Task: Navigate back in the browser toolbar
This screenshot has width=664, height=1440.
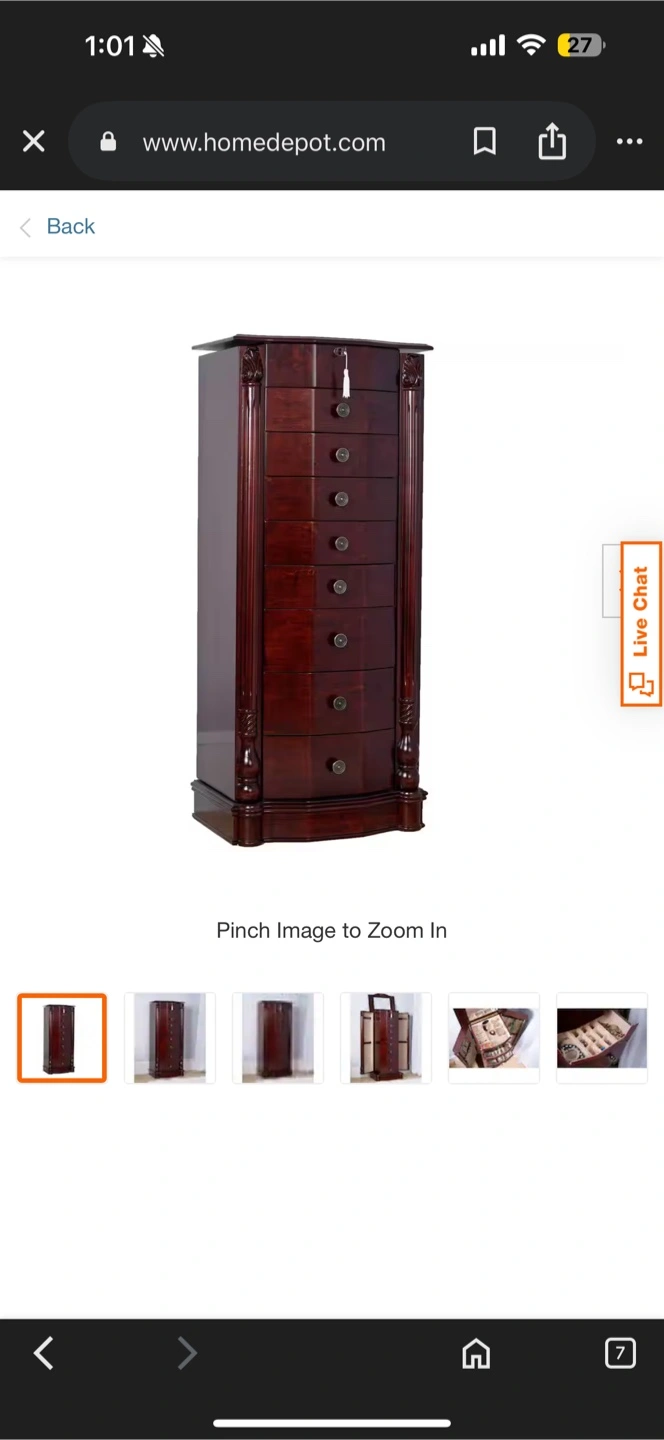Action: click(x=44, y=1354)
